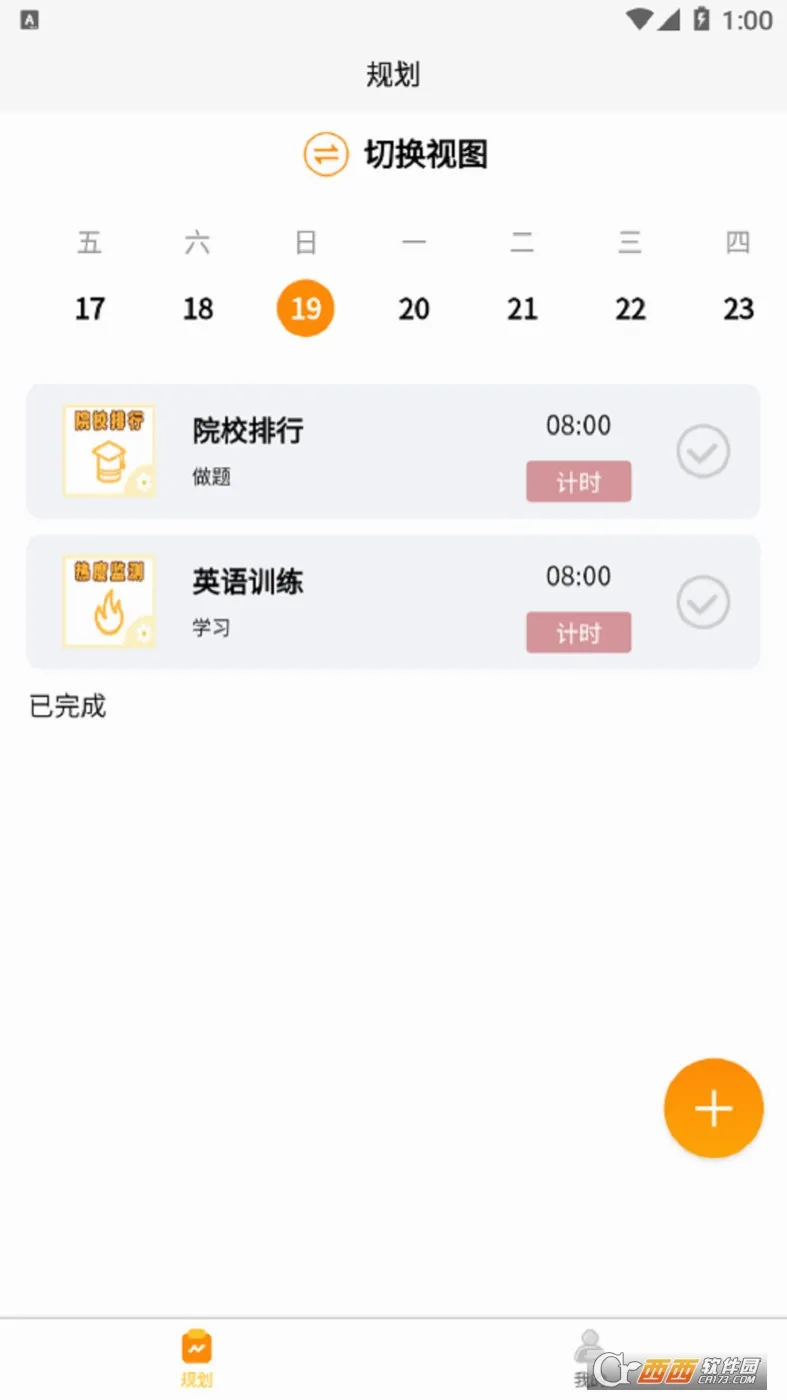The height and width of the screenshot is (1400, 787).
Task: Select date 17 in the week strip
Action: click(x=90, y=308)
